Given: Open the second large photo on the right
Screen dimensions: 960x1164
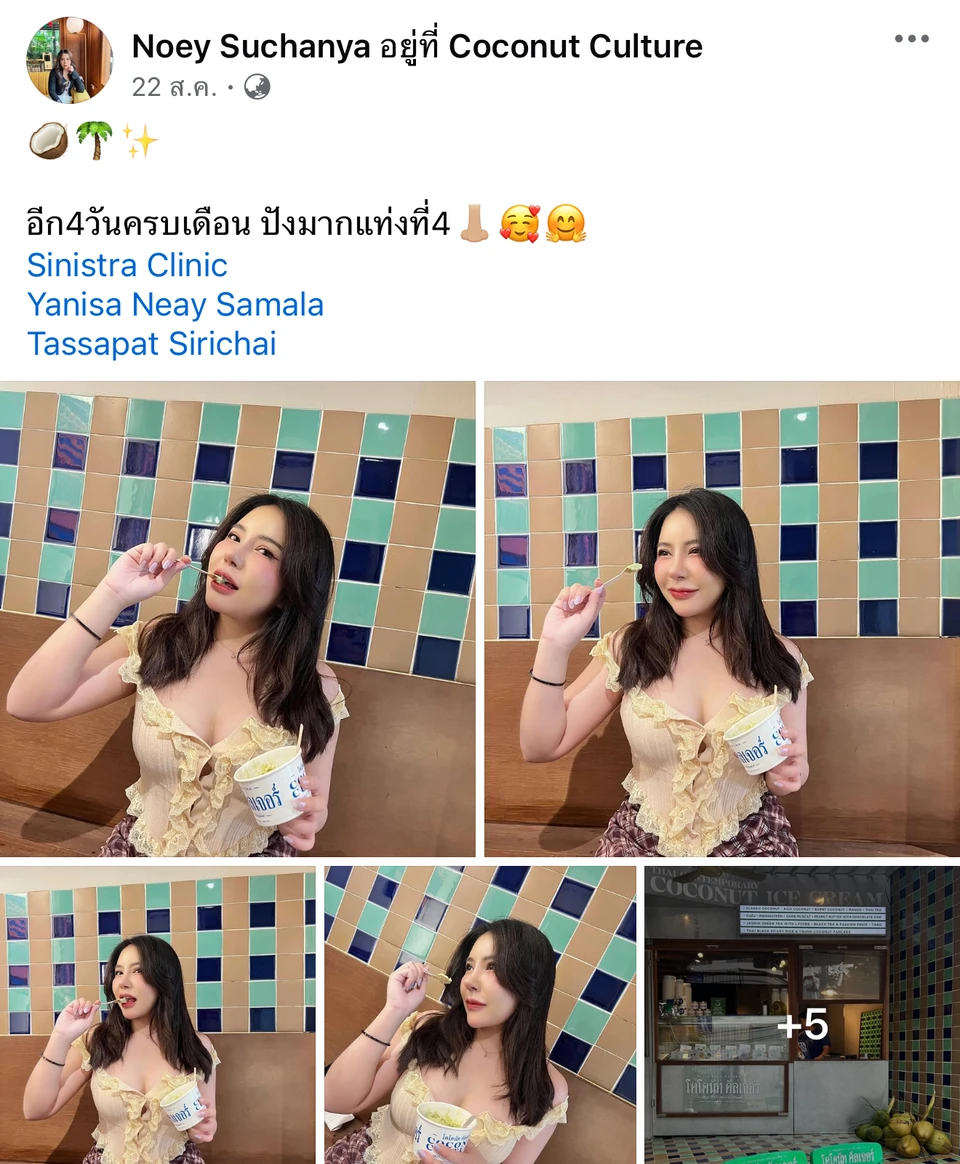Looking at the screenshot, I should 722,619.
